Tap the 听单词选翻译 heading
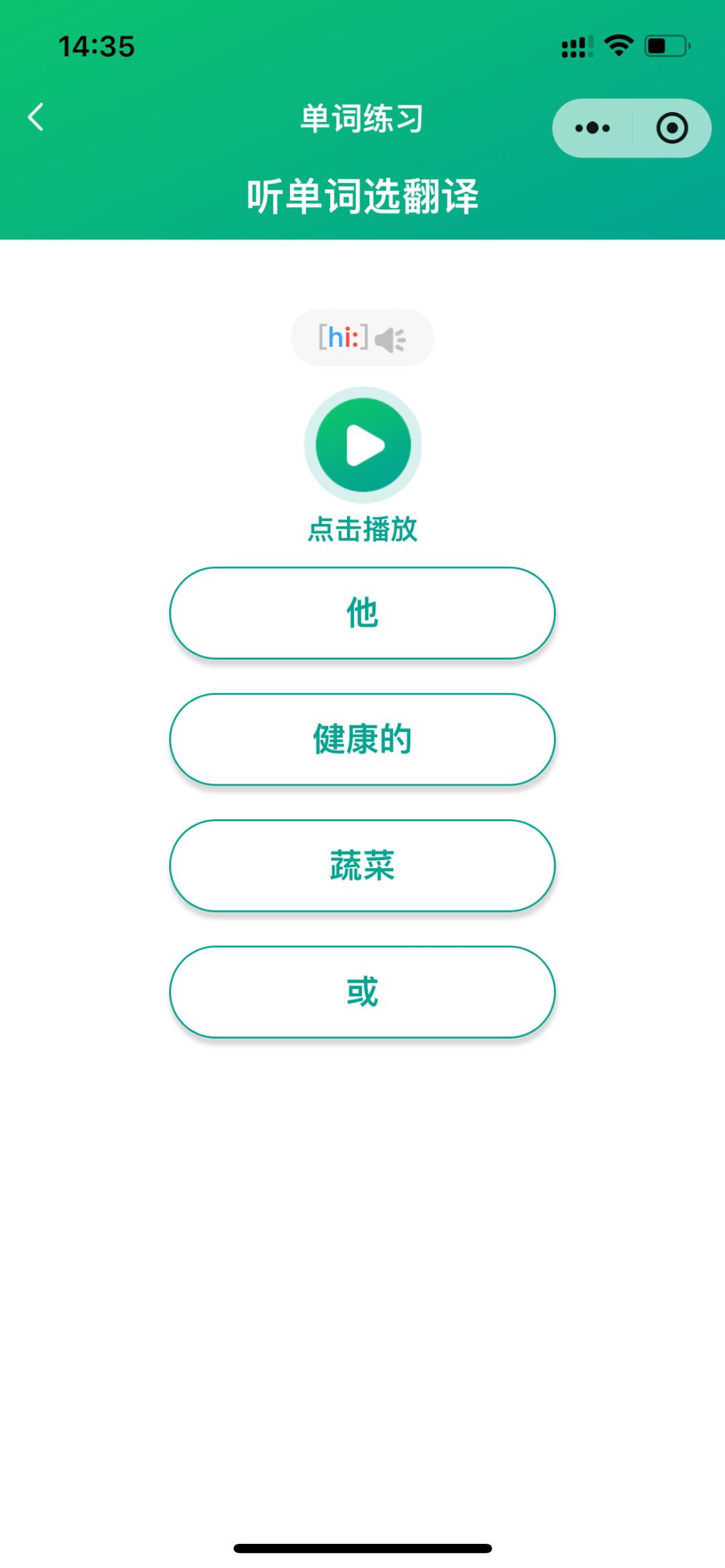725x1568 pixels. pyautogui.click(x=362, y=193)
